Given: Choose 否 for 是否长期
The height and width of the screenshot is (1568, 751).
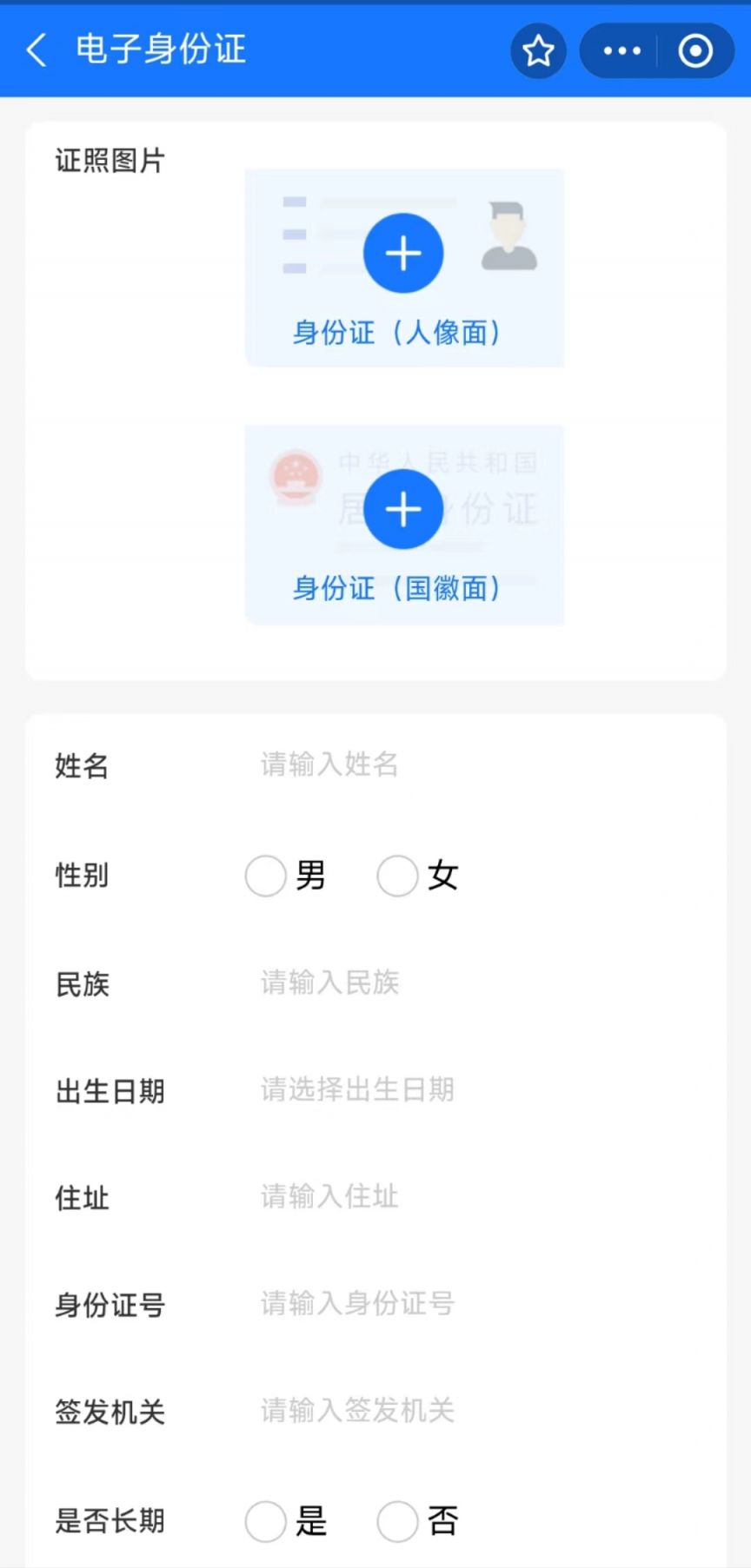Looking at the screenshot, I should [398, 1521].
